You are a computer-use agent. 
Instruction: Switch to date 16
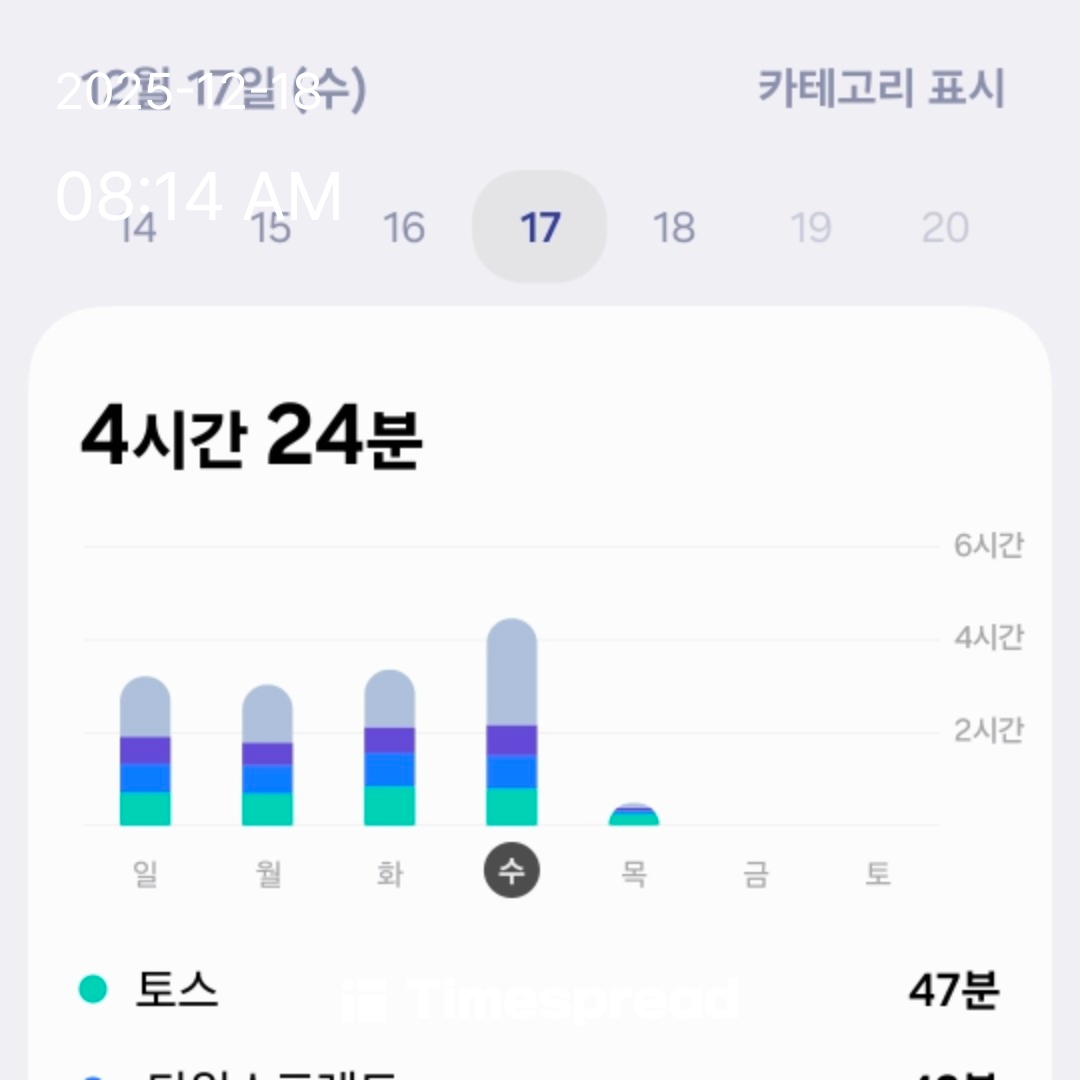pos(405,228)
